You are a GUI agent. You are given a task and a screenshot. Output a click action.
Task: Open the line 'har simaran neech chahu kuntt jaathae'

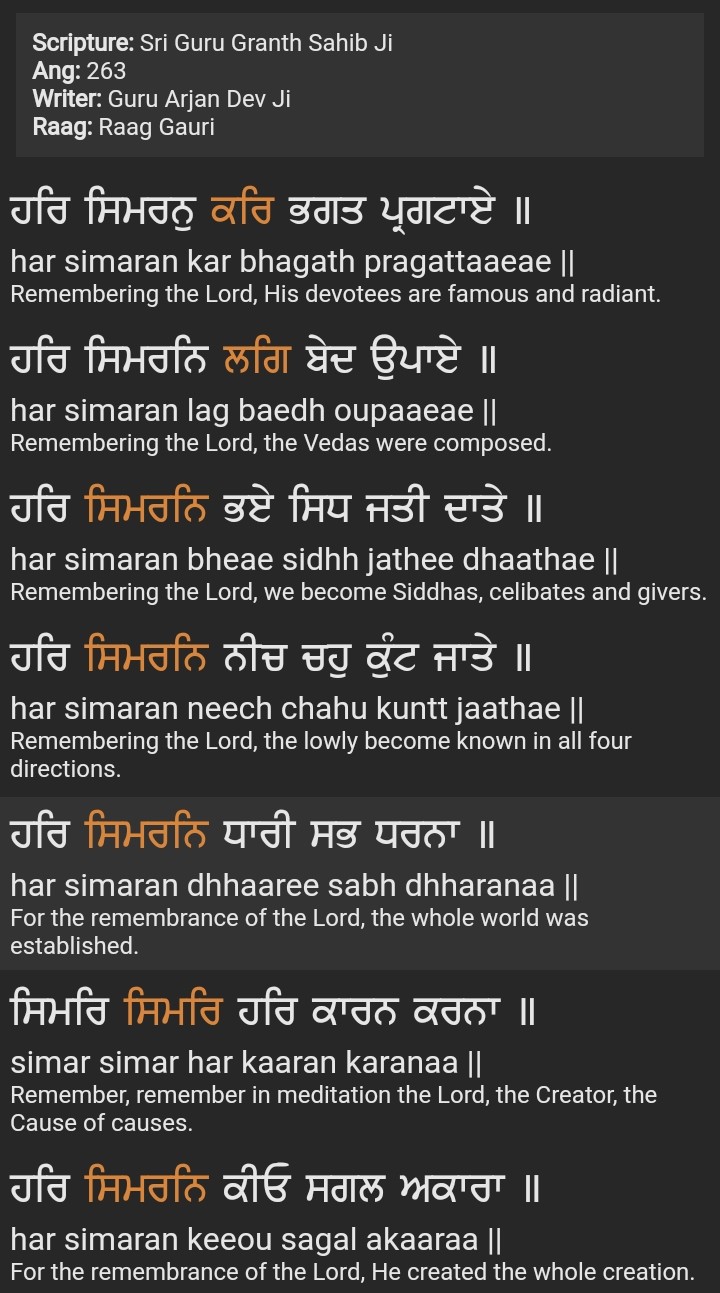coord(297,708)
